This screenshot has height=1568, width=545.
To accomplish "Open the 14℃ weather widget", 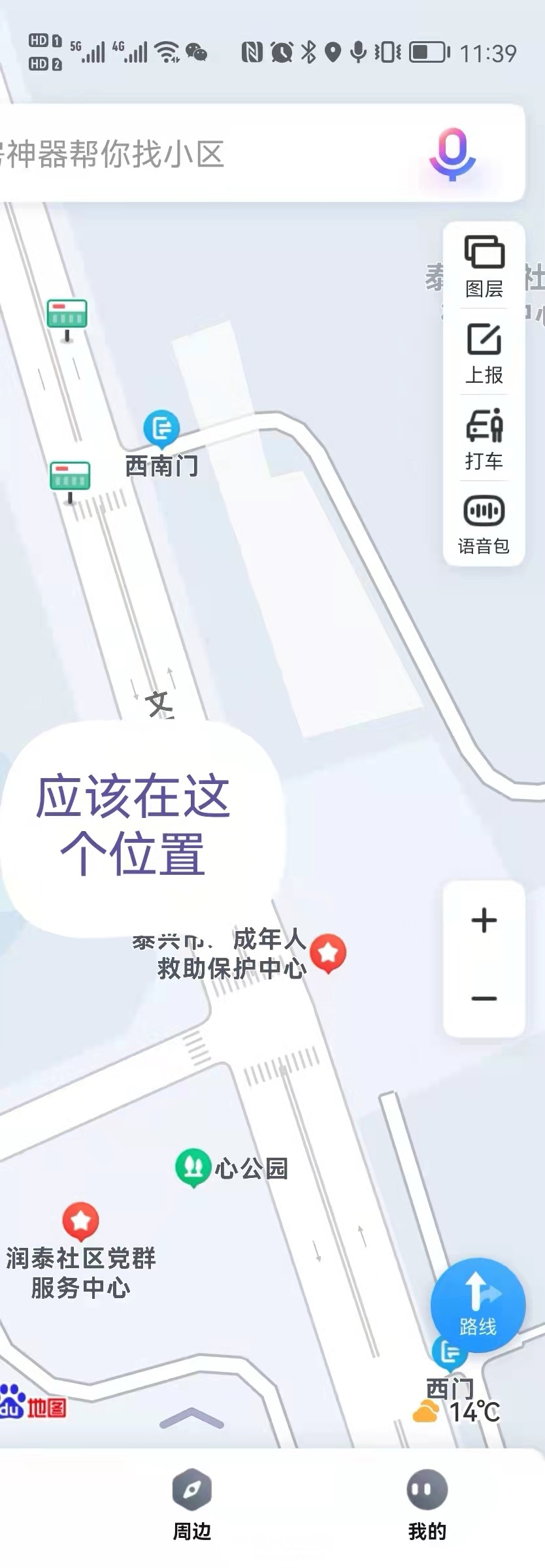I will point(457,1413).
